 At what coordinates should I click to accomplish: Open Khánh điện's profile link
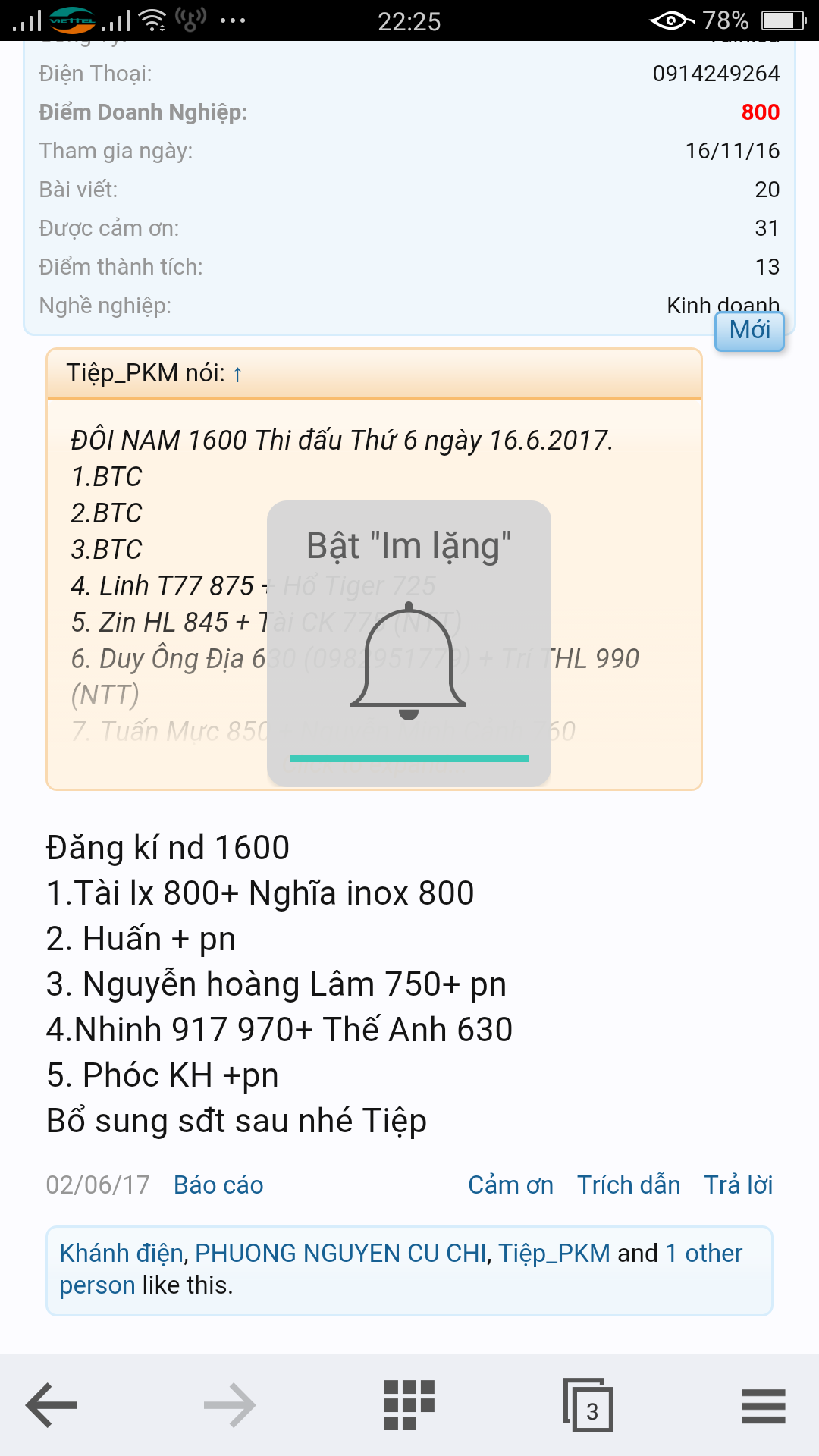coord(121,1253)
